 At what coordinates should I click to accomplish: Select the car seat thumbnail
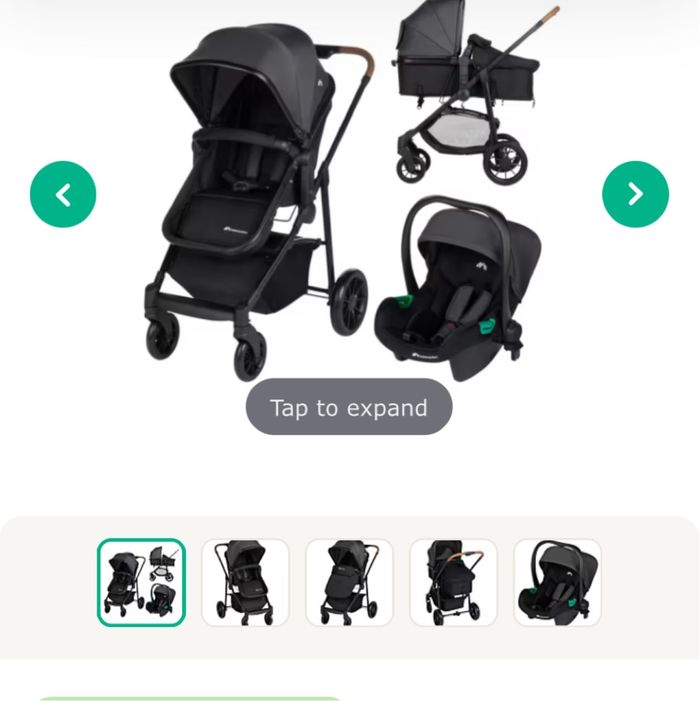(557, 582)
